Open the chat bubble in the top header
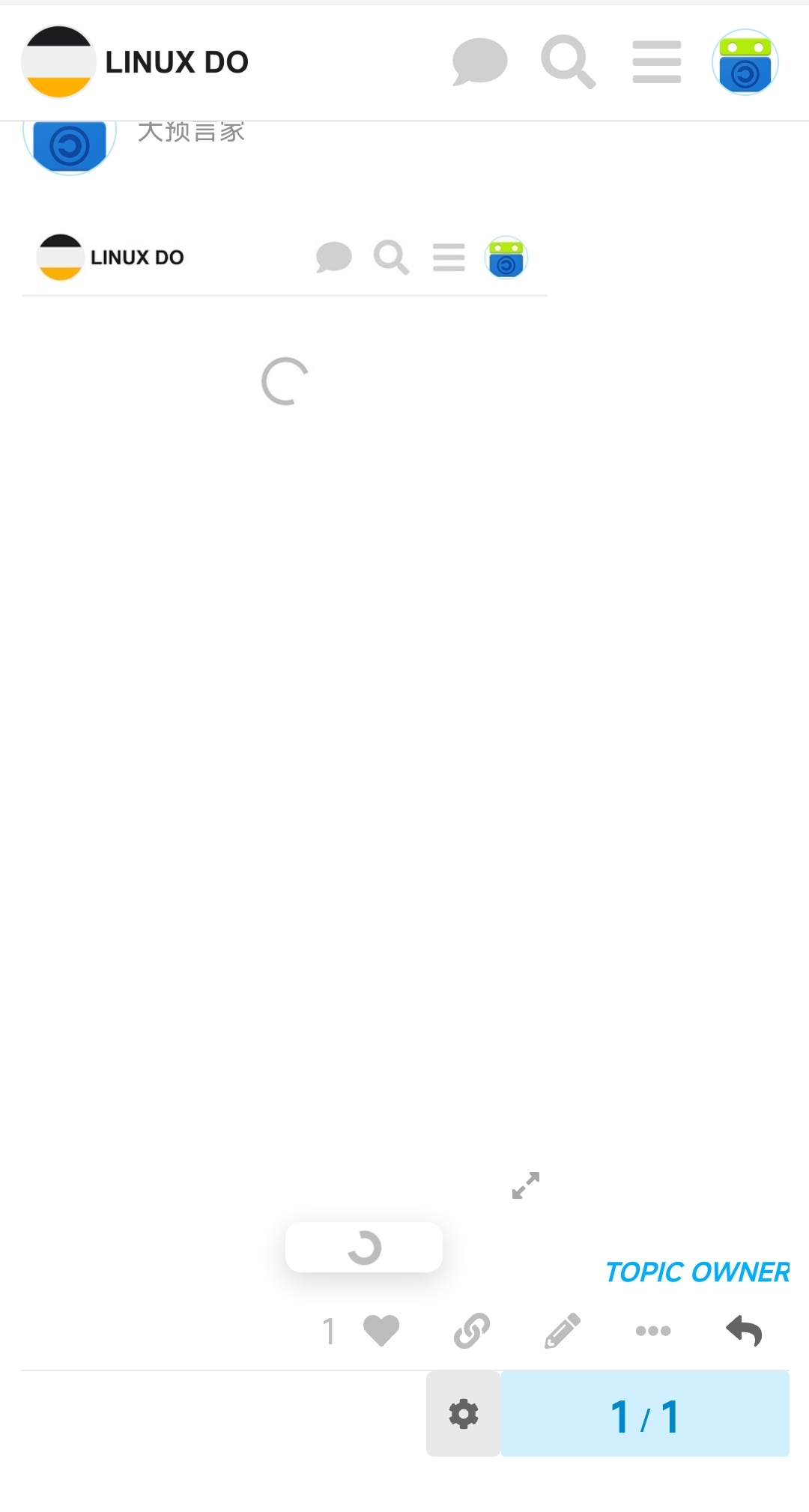The height and width of the screenshot is (1512, 809). [x=480, y=61]
